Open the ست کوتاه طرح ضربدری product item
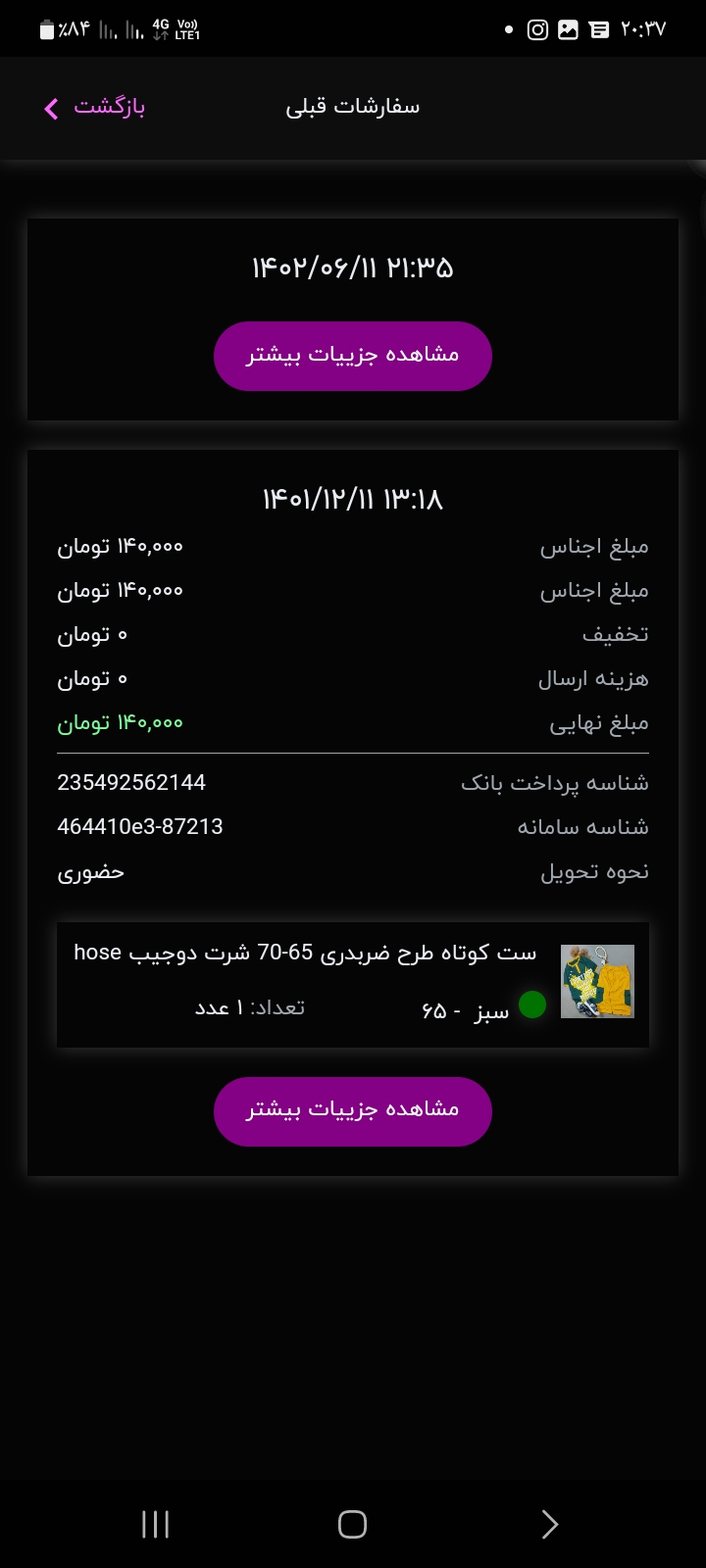The width and height of the screenshot is (706, 1568). click(x=353, y=985)
